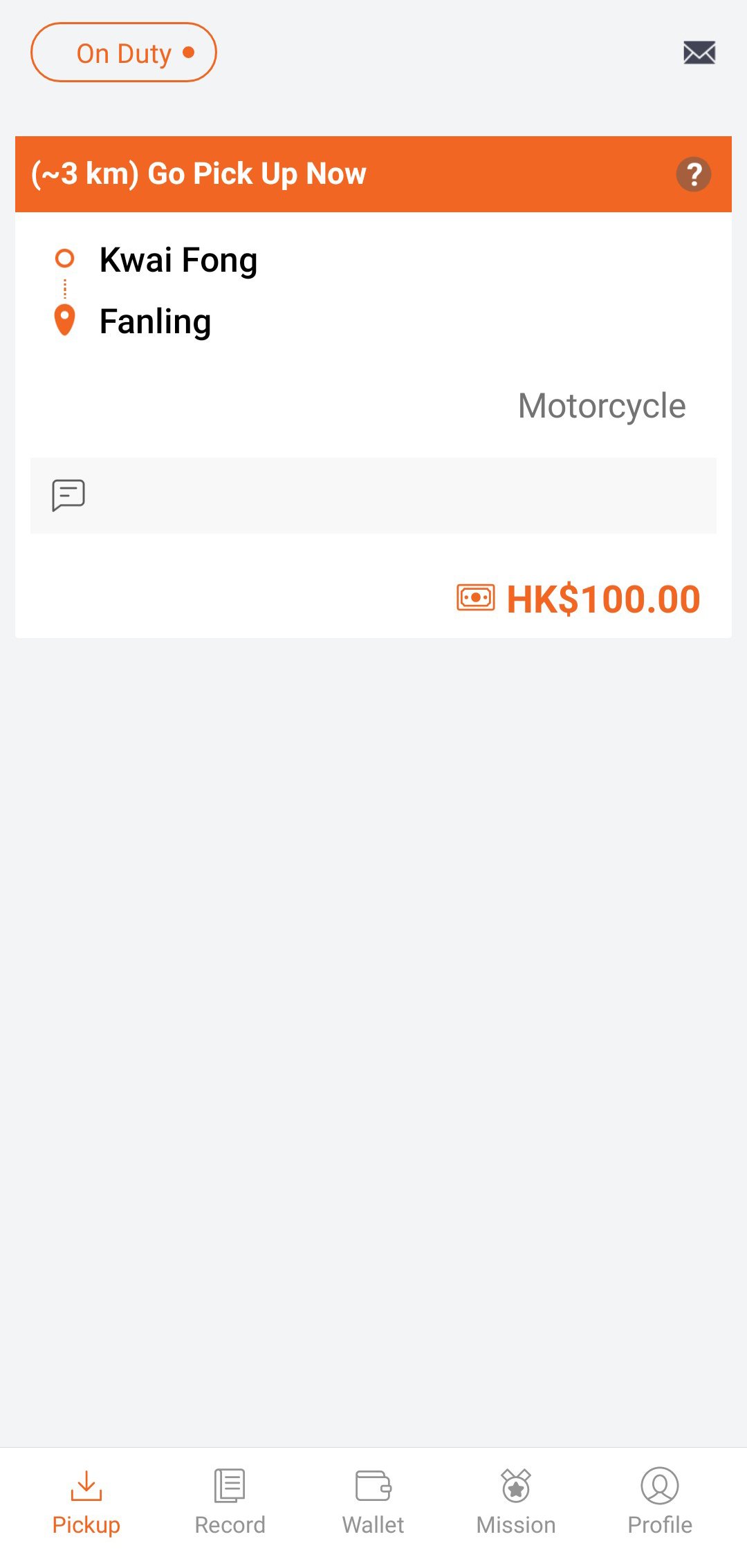The height and width of the screenshot is (1568, 747).
Task: Switch to the Record tab
Action: point(230,1502)
